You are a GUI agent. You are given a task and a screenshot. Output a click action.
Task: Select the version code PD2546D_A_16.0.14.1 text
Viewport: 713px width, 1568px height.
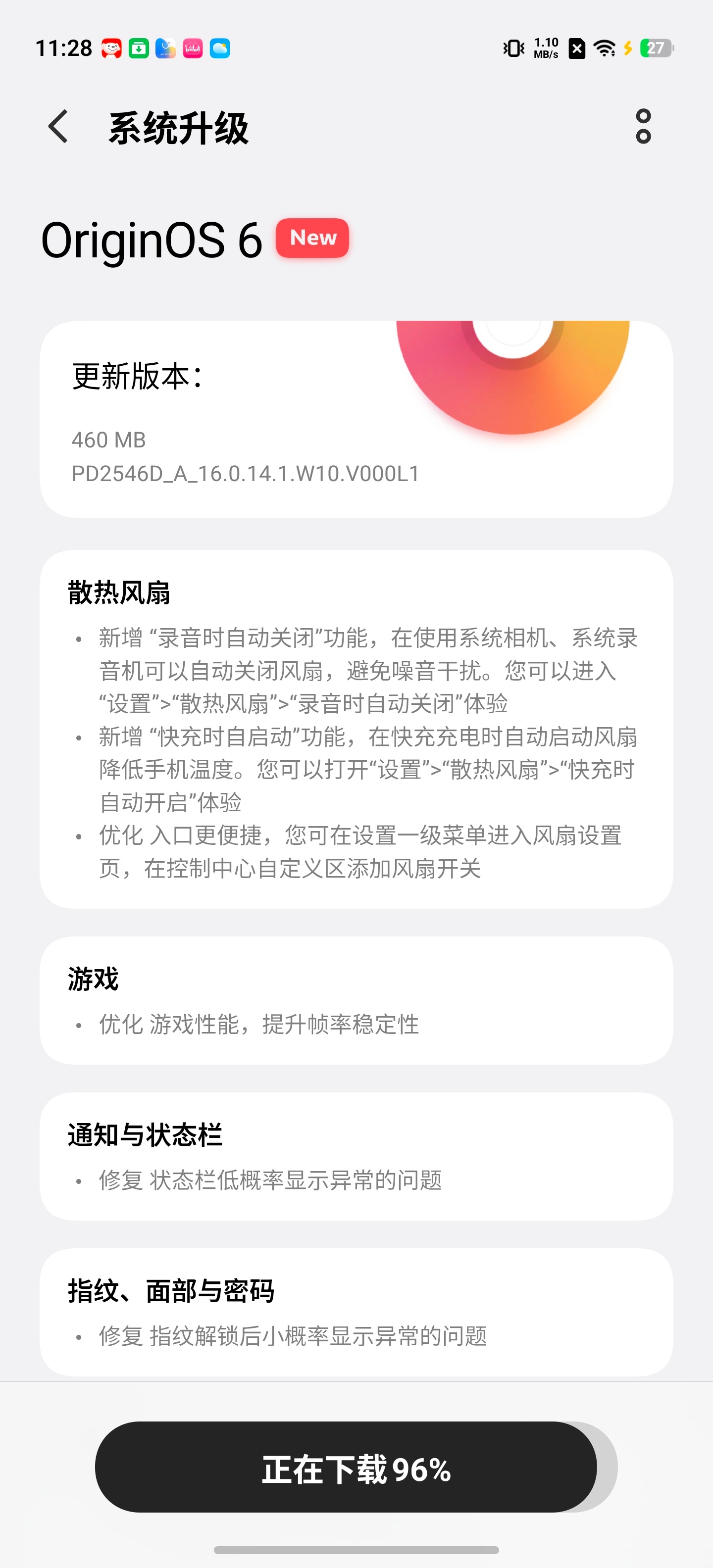(x=246, y=474)
